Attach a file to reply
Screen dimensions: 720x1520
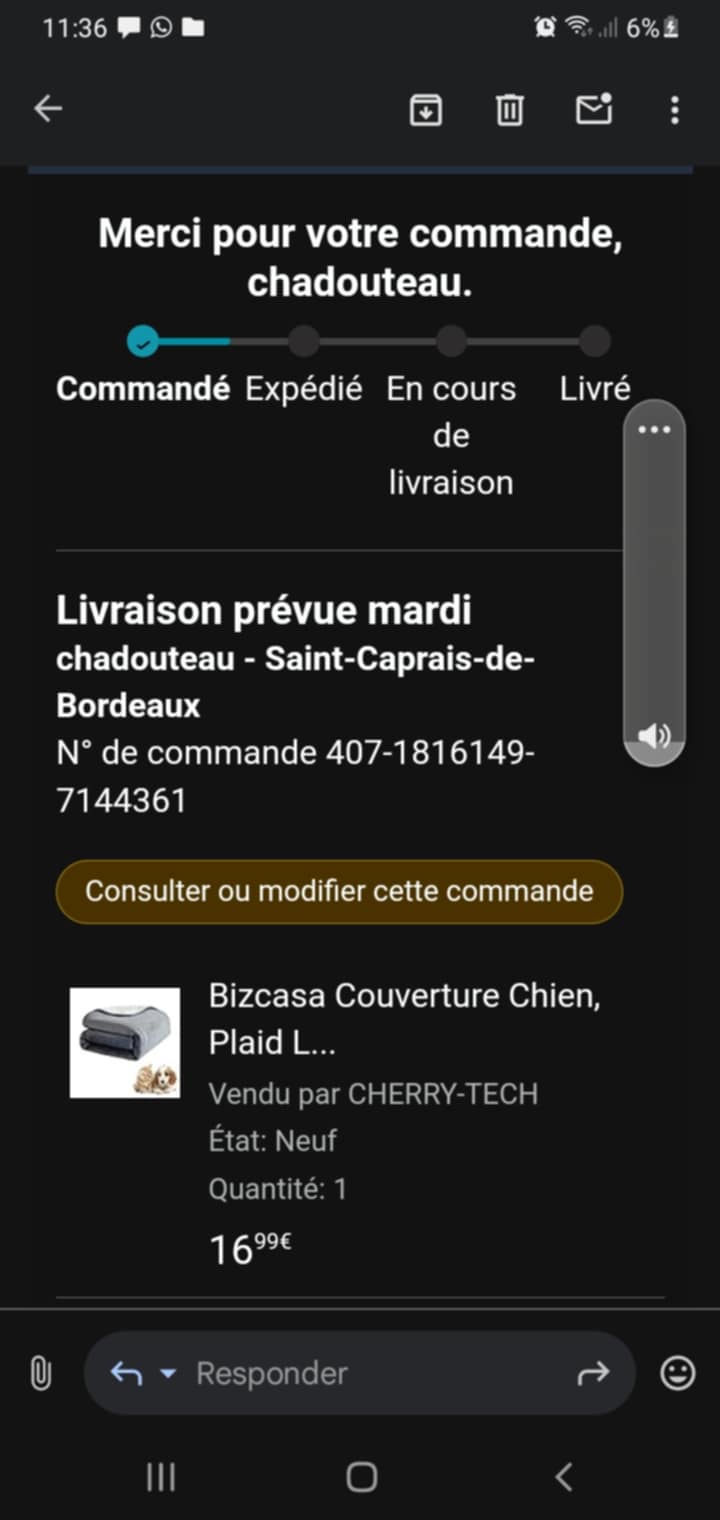click(40, 1373)
